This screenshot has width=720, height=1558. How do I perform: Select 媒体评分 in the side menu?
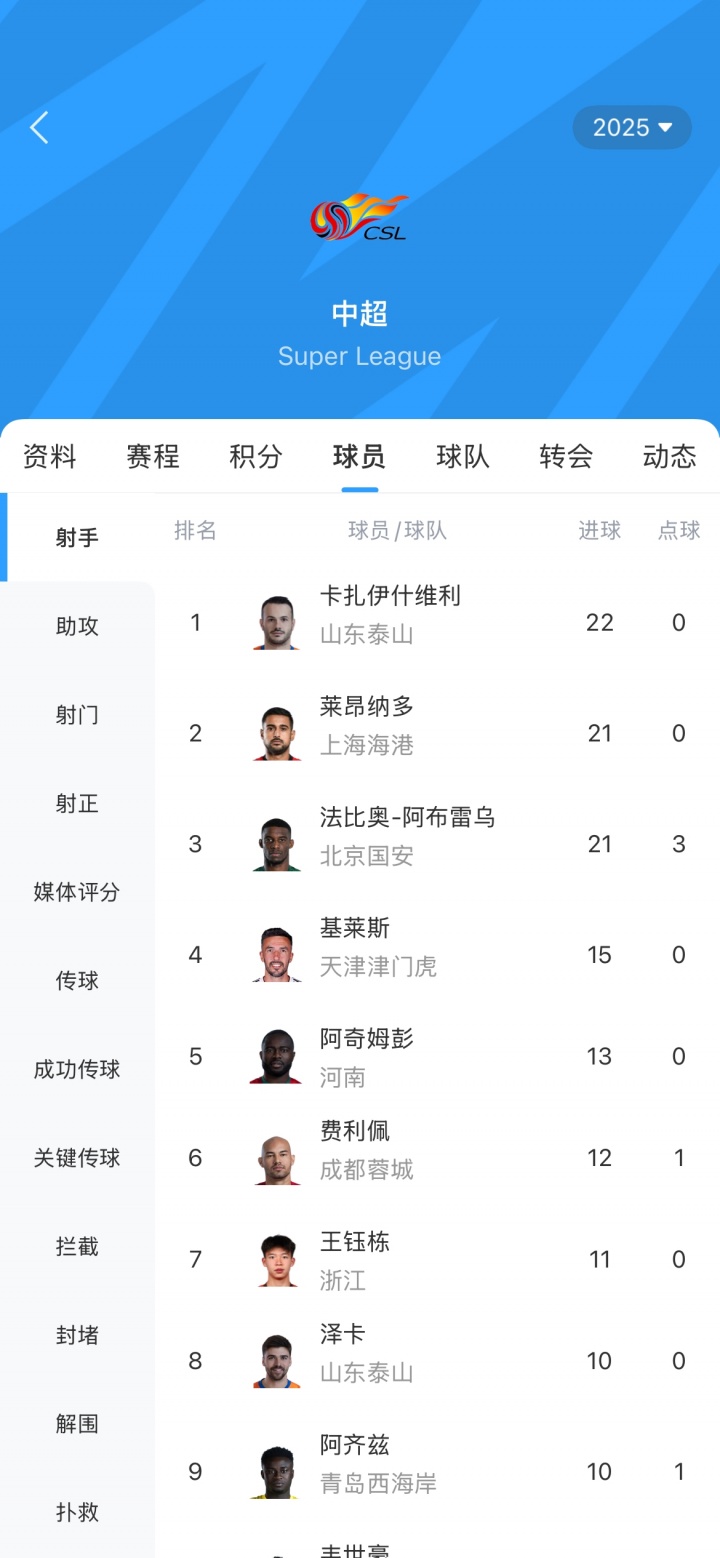(x=77, y=892)
